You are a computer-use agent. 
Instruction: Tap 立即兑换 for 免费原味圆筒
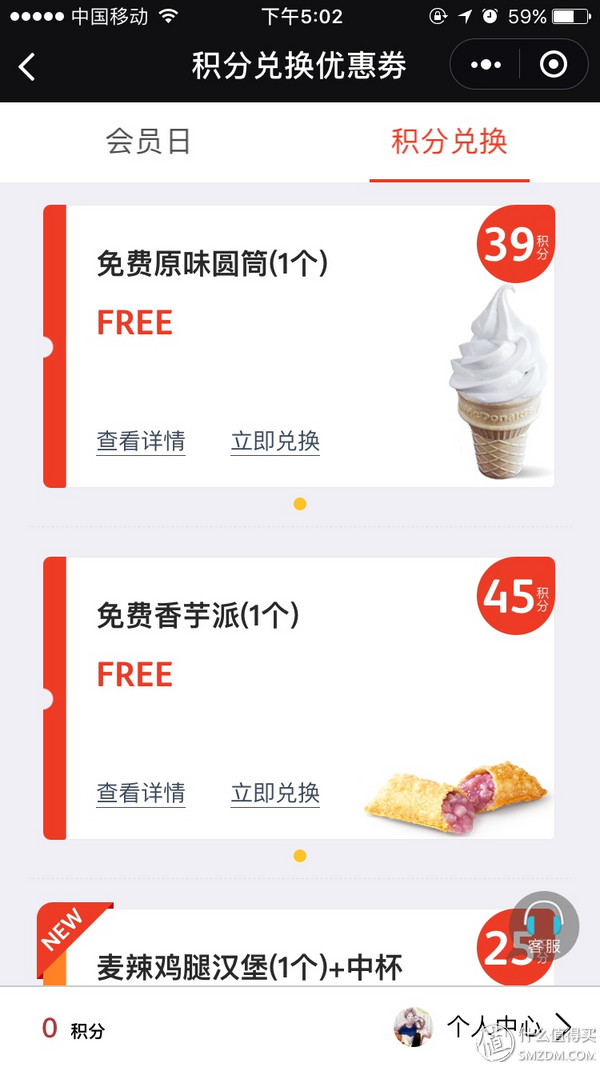coord(275,441)
